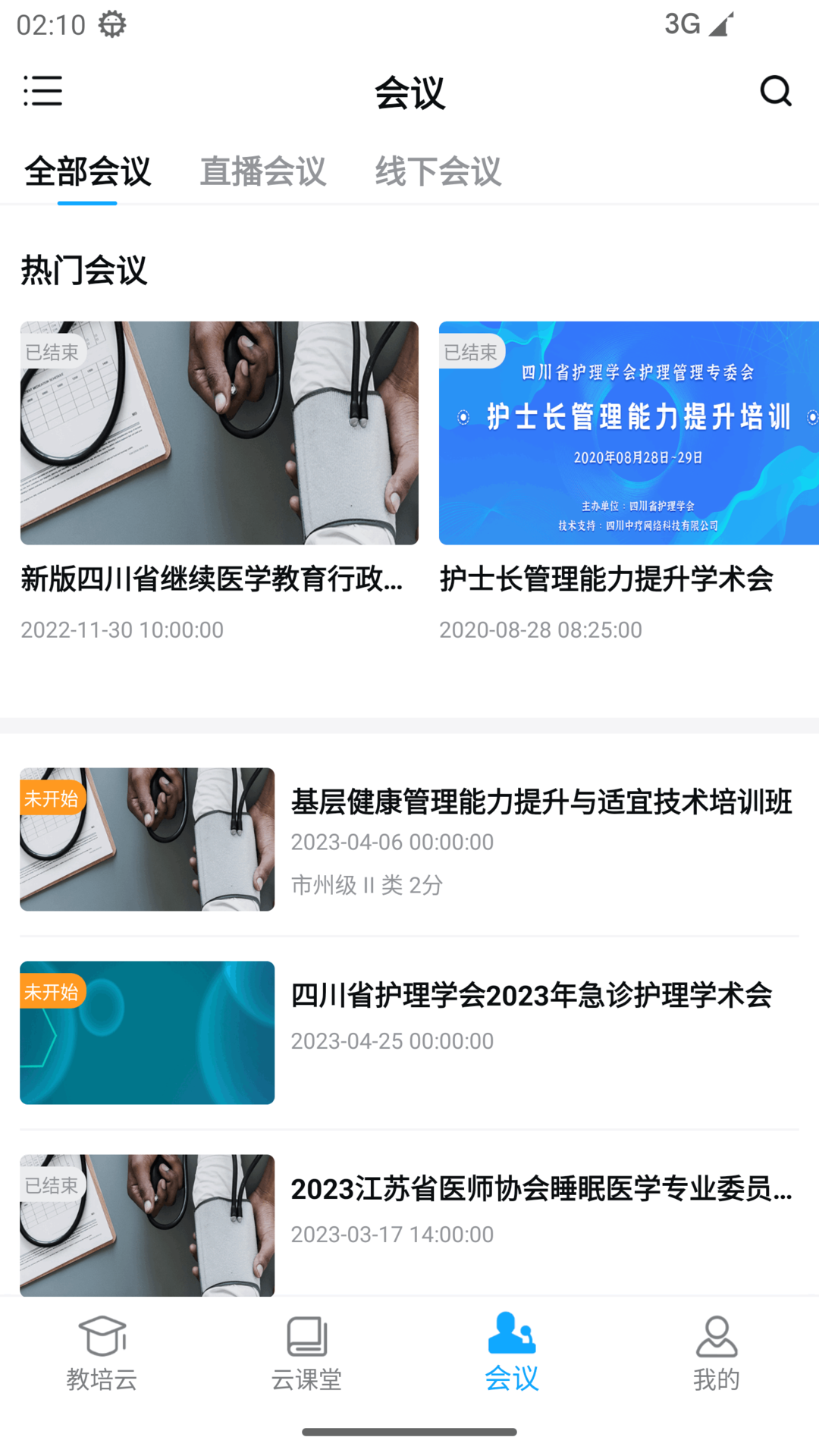Go to the 教培云 tab
The image size is (819, 1456).
[x=102, y=1354]
